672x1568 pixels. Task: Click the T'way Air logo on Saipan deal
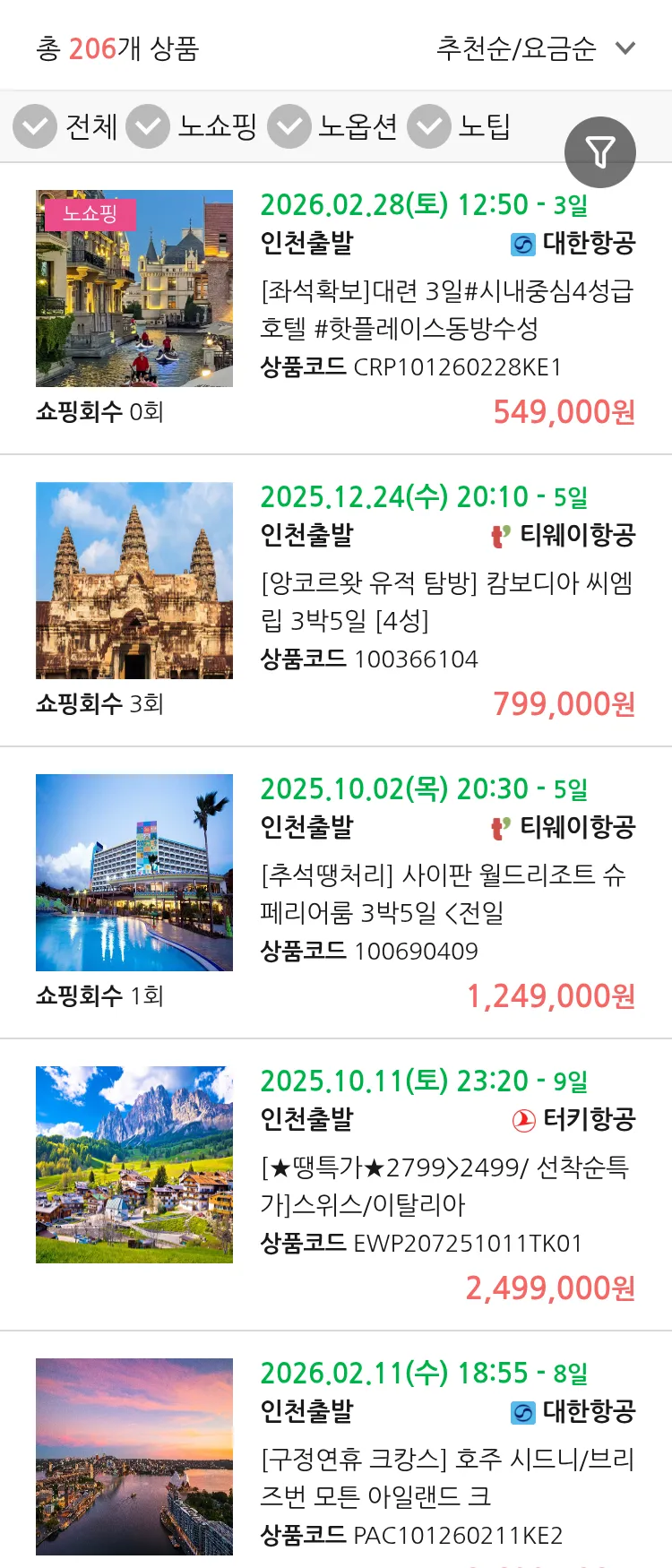pyautogui.click(x=502, y=828)
